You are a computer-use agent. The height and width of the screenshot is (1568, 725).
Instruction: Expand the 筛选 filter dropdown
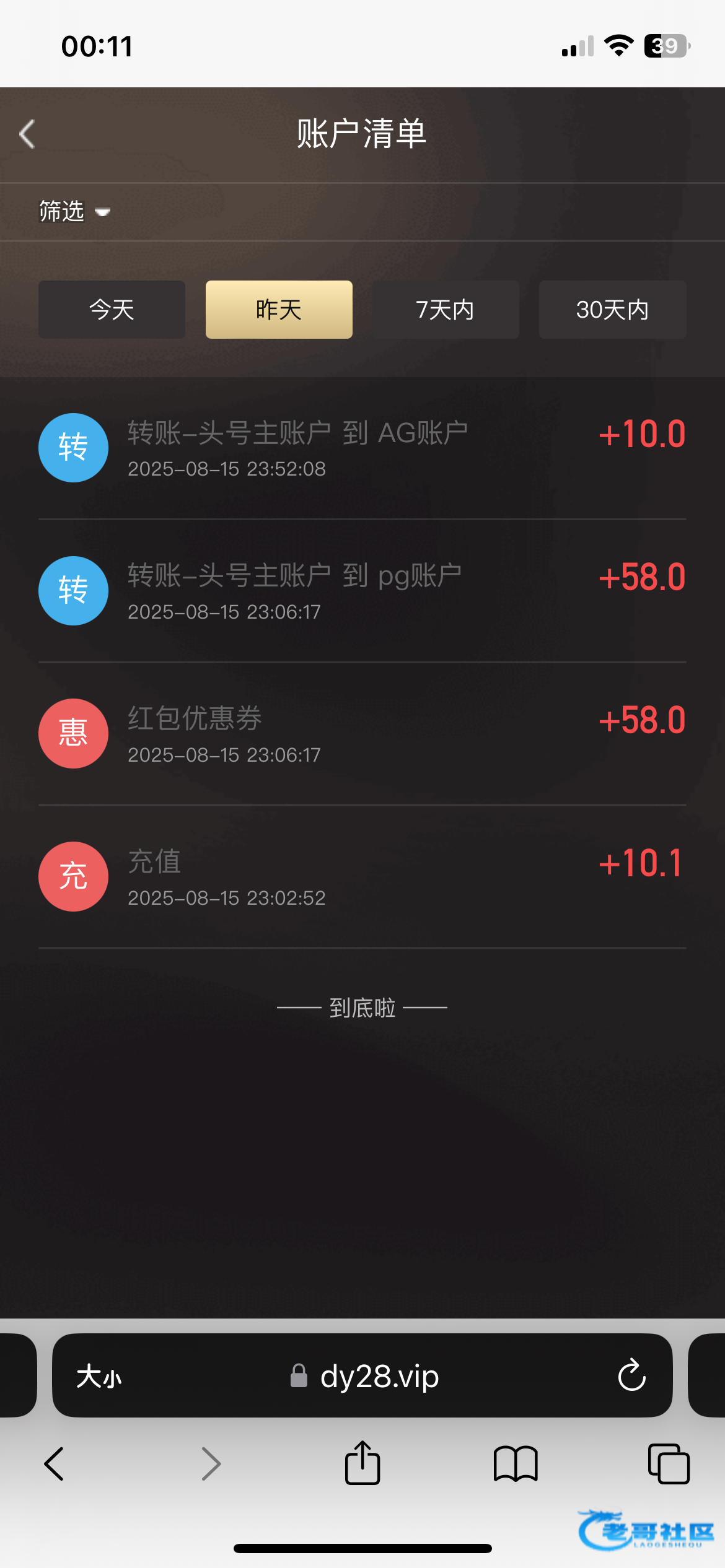(x=74, y=212)
